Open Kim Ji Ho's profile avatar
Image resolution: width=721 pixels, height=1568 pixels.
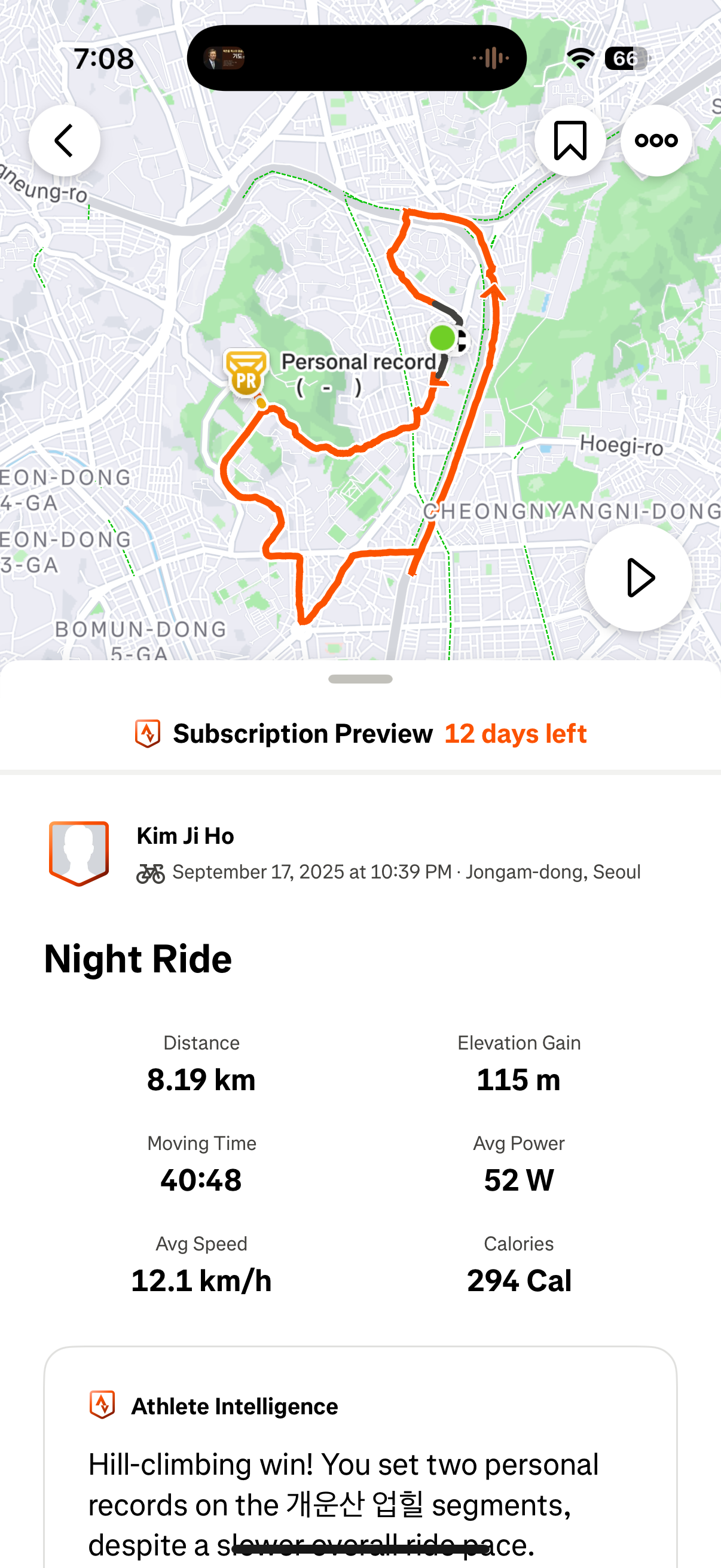79,853
